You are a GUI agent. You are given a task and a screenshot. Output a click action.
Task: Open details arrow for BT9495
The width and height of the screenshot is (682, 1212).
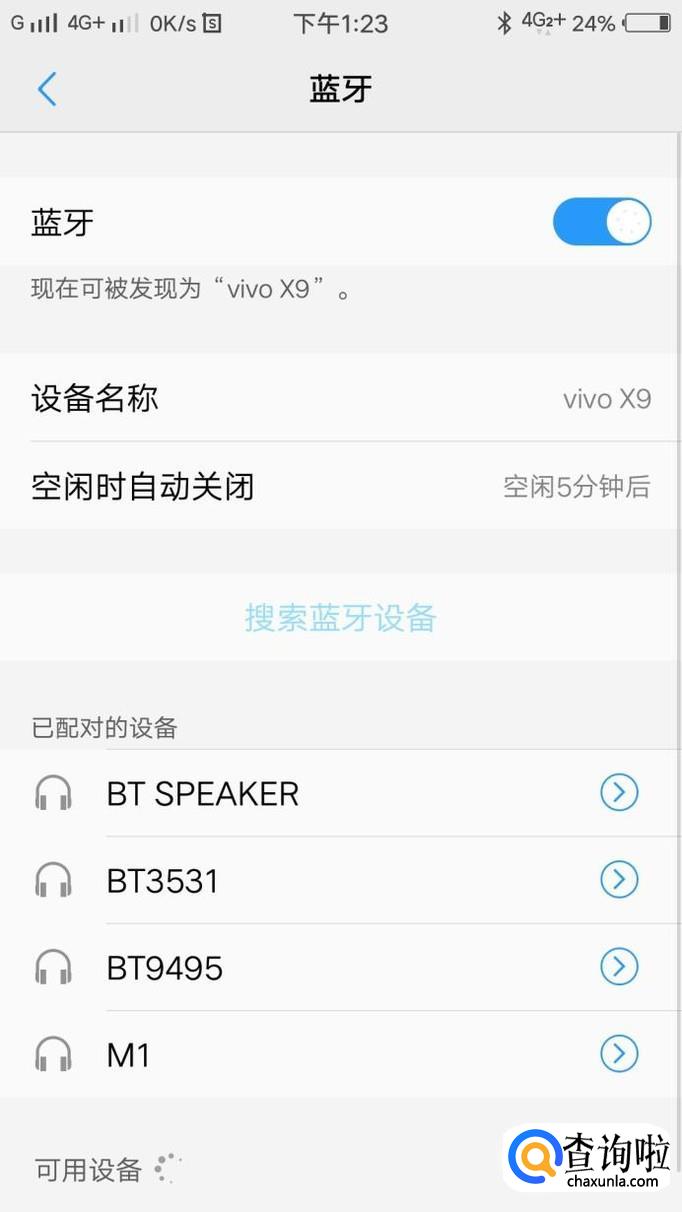[619, 967]
